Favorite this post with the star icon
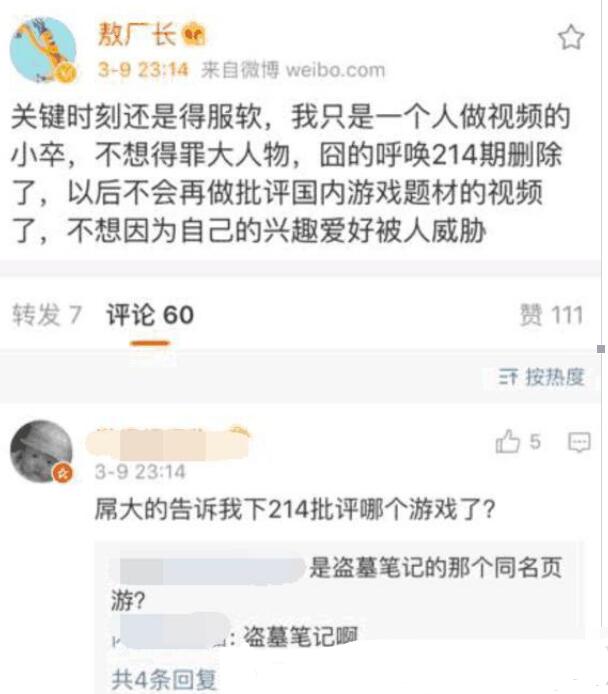Image resolution: width=608 pixels, height=694 pixels. pos(570,38)
